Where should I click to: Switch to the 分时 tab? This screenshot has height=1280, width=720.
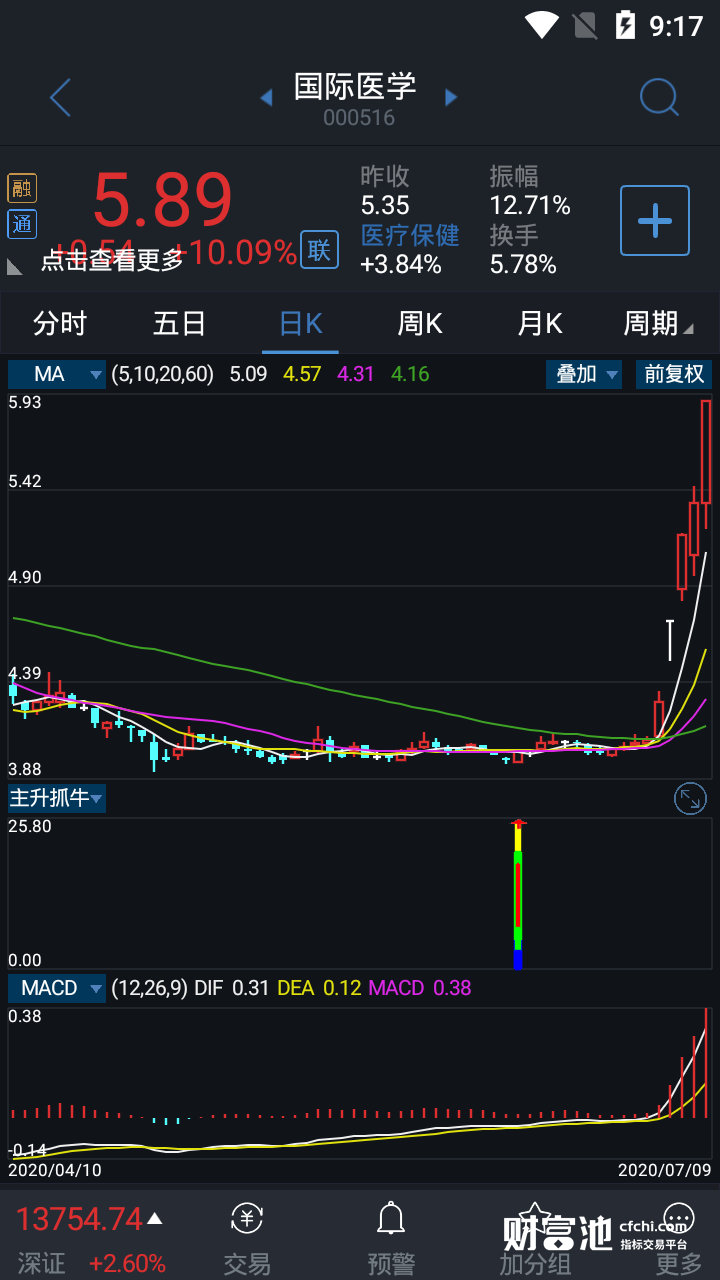point(60,324)
